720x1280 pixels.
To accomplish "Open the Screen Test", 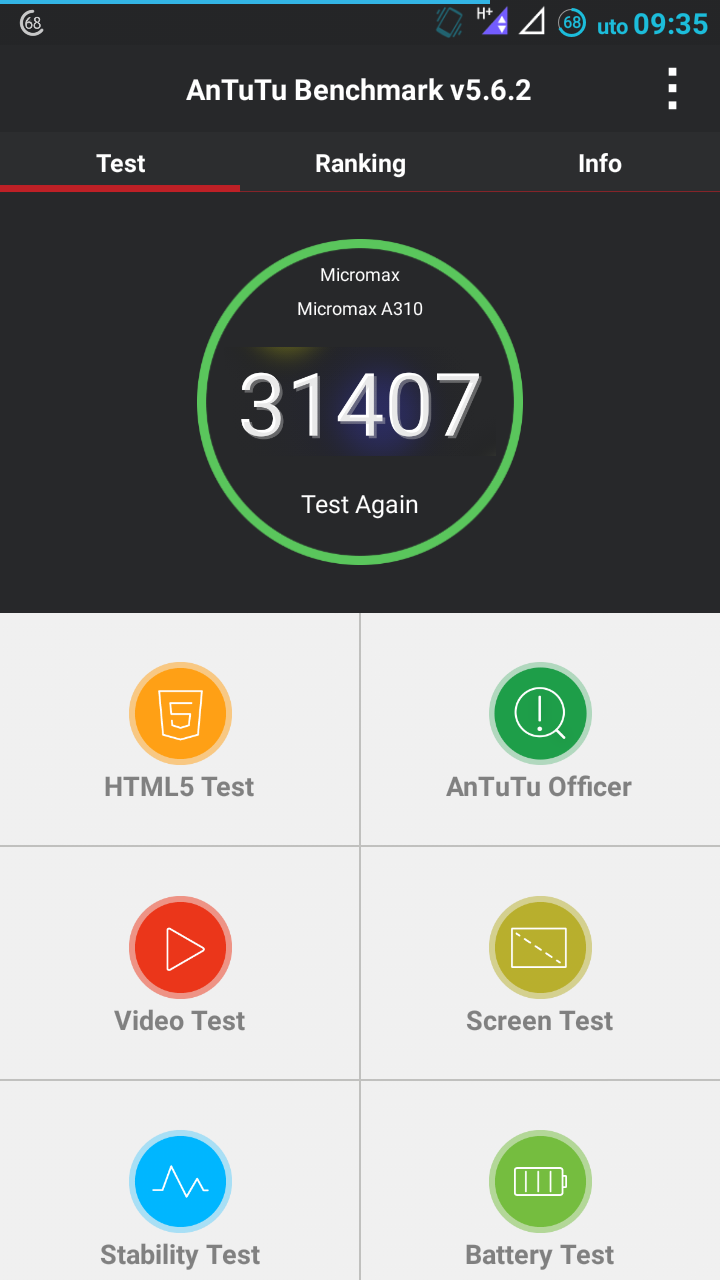I will coord(540,964).
